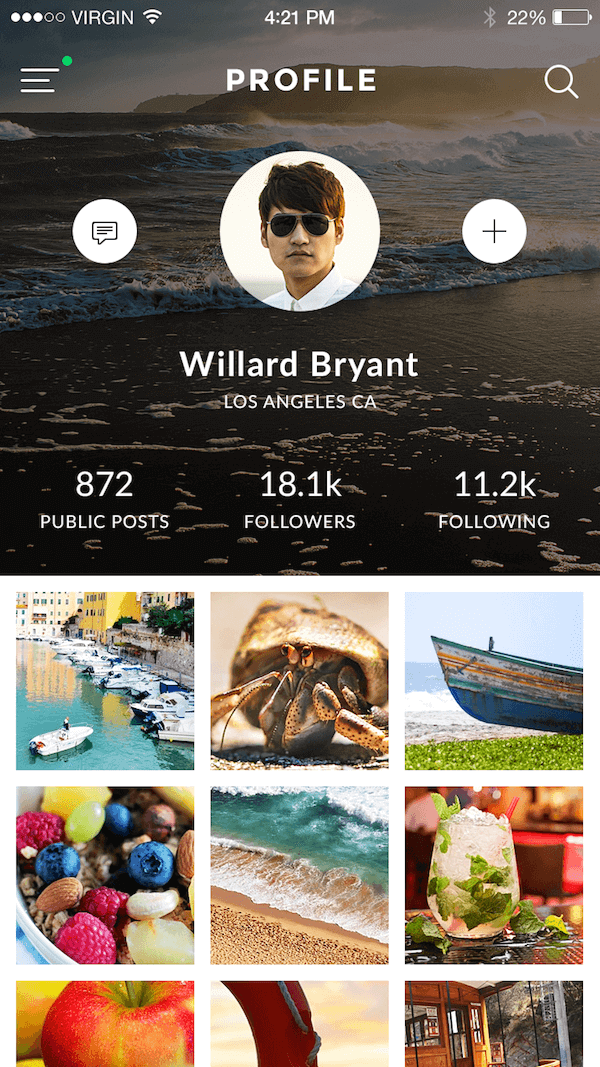
Task: View the blue fishing boat photo
Action: point(493,681)
